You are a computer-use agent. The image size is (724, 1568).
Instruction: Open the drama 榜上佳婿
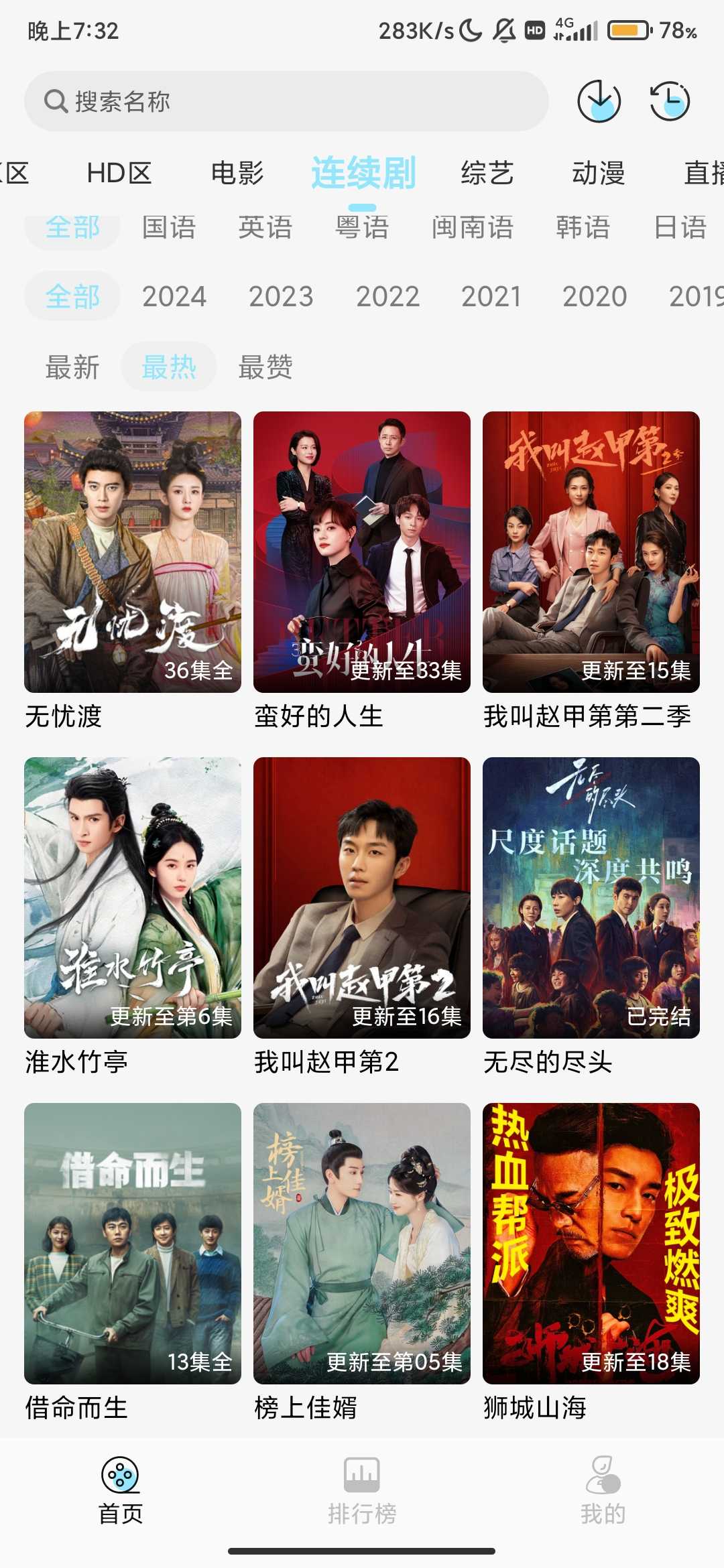362,1244
